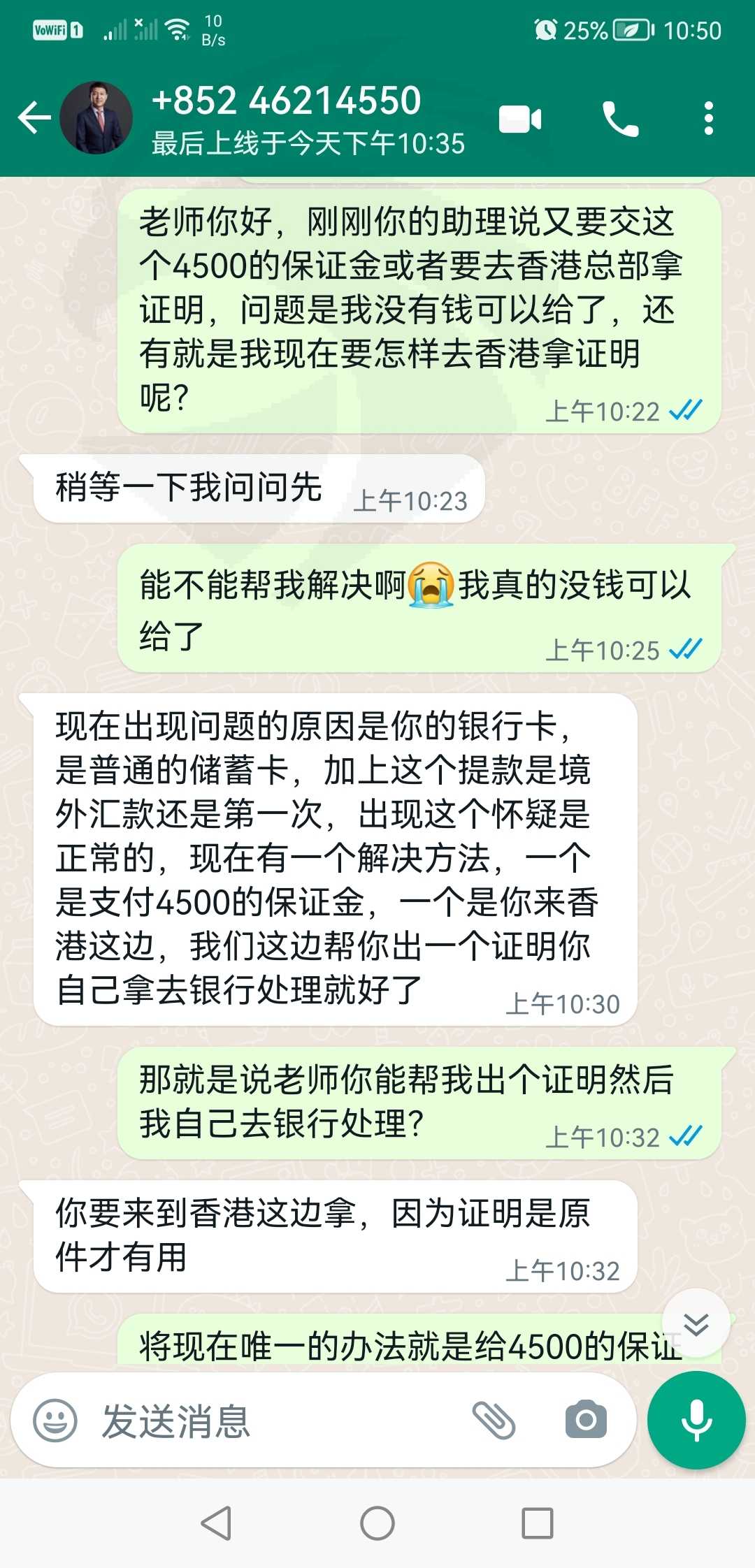Open the recent apps view

coord(538,1523)
